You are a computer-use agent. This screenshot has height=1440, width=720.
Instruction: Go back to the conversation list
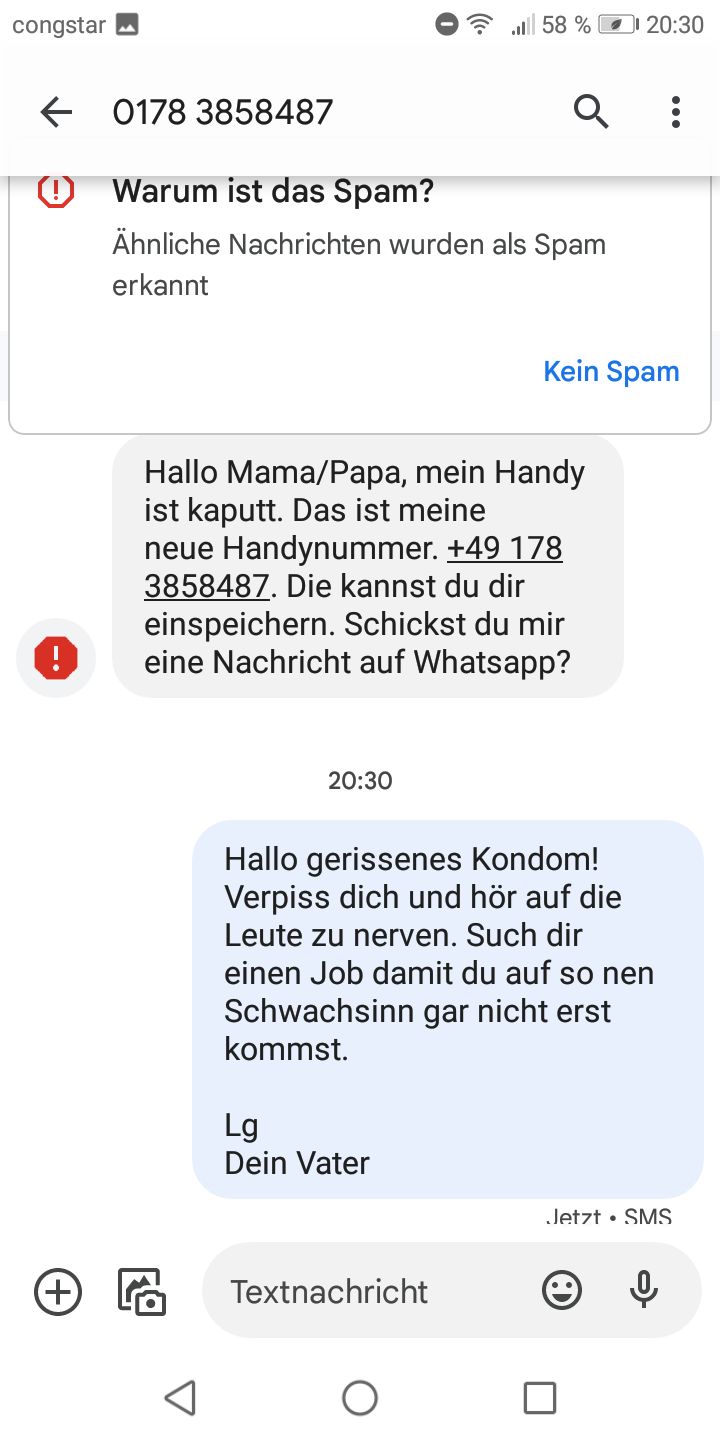[x=57, y=112]
